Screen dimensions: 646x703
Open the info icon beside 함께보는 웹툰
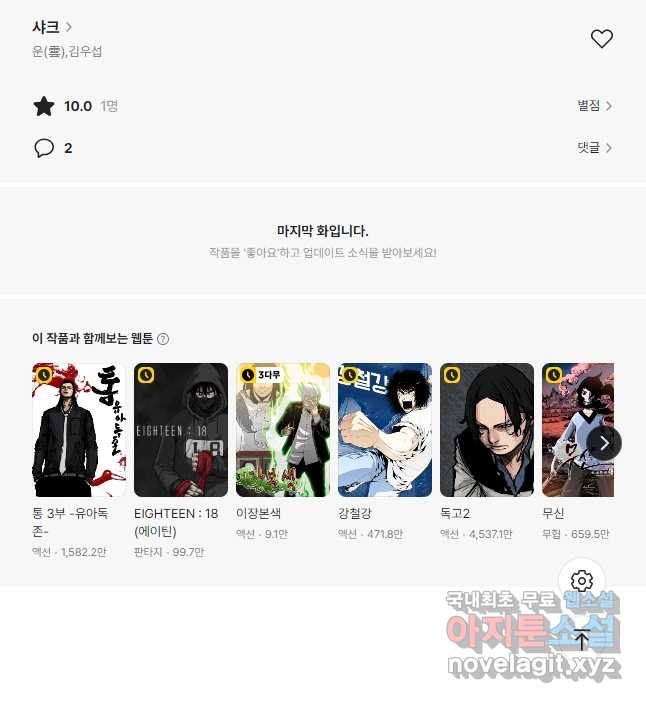[x=163, y=339]
